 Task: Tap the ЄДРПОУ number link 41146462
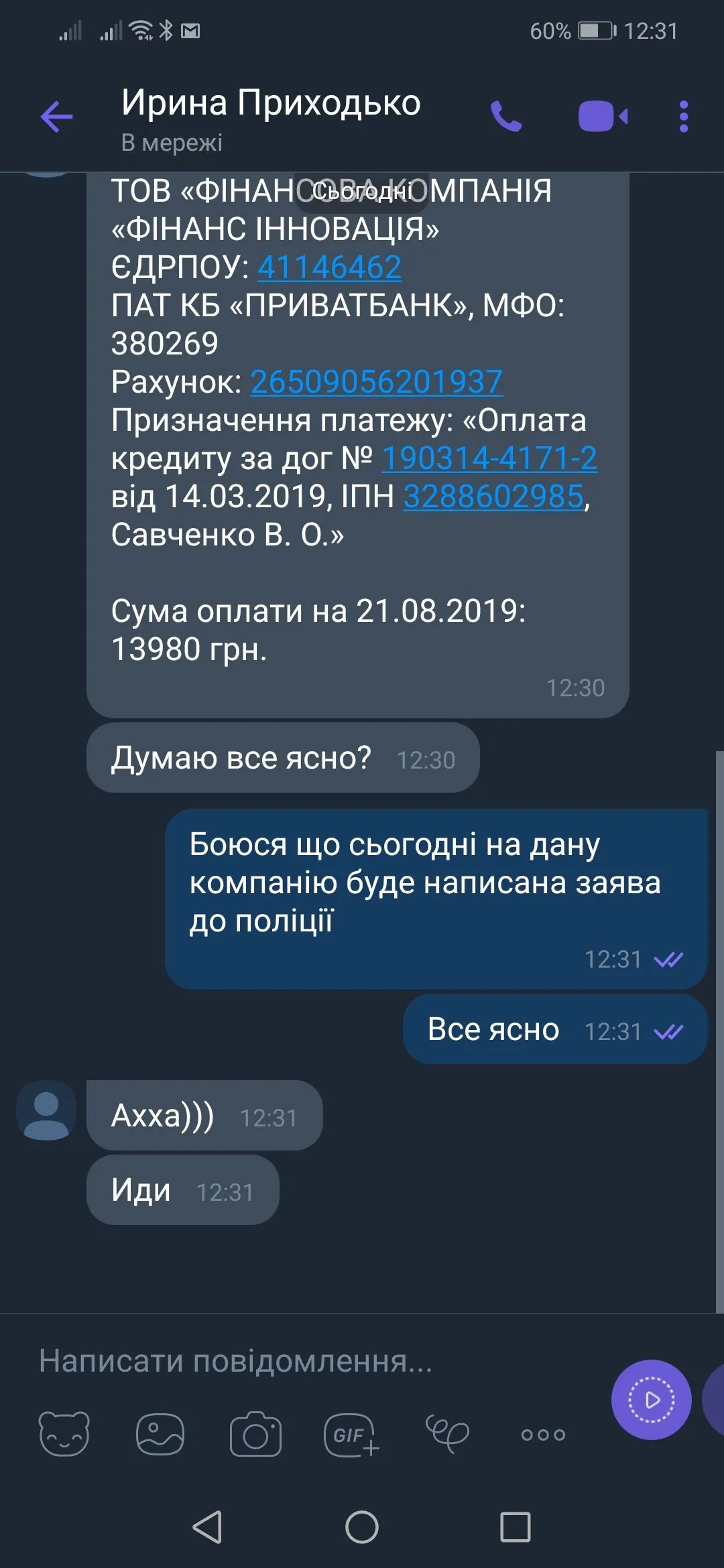[x=329, y=267]
